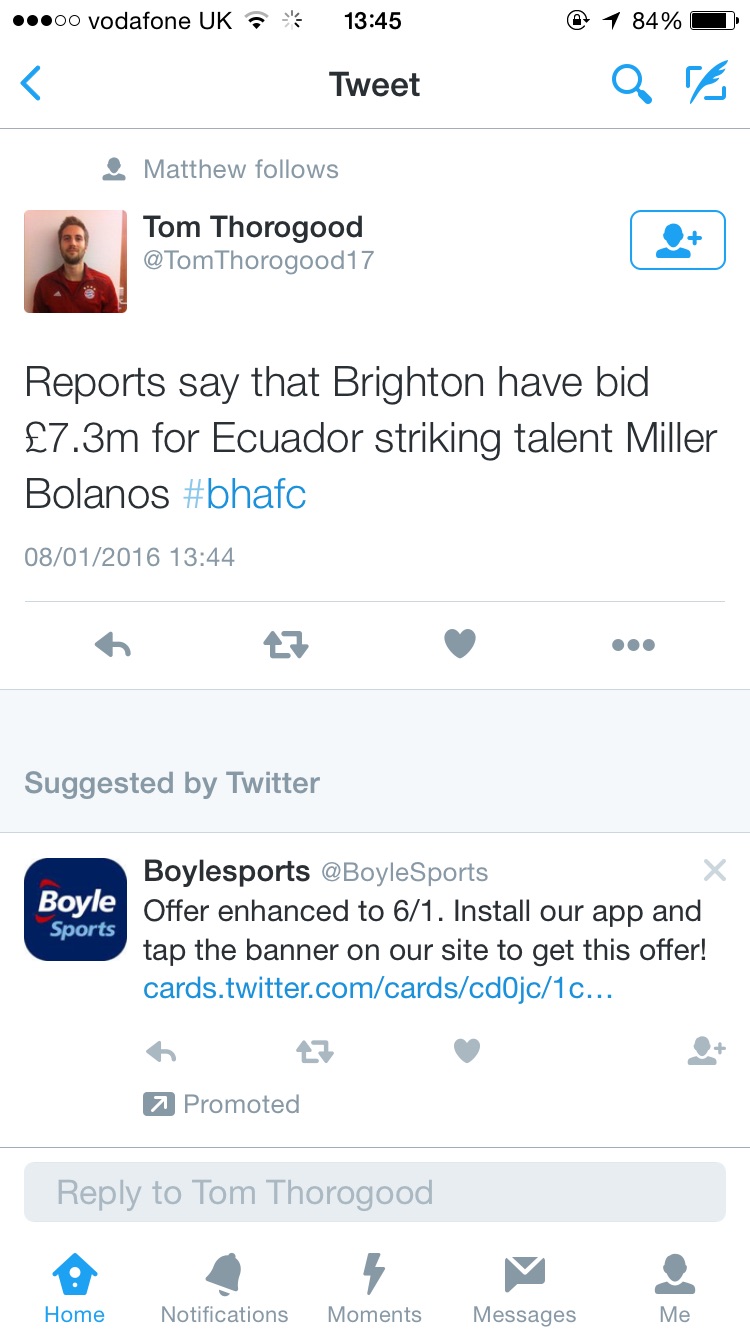Image resolution: width=750 pixels, height=1334 pixels.
Task: Like Tom Thorogood's tweet
Action: click(x=460, y=644)
